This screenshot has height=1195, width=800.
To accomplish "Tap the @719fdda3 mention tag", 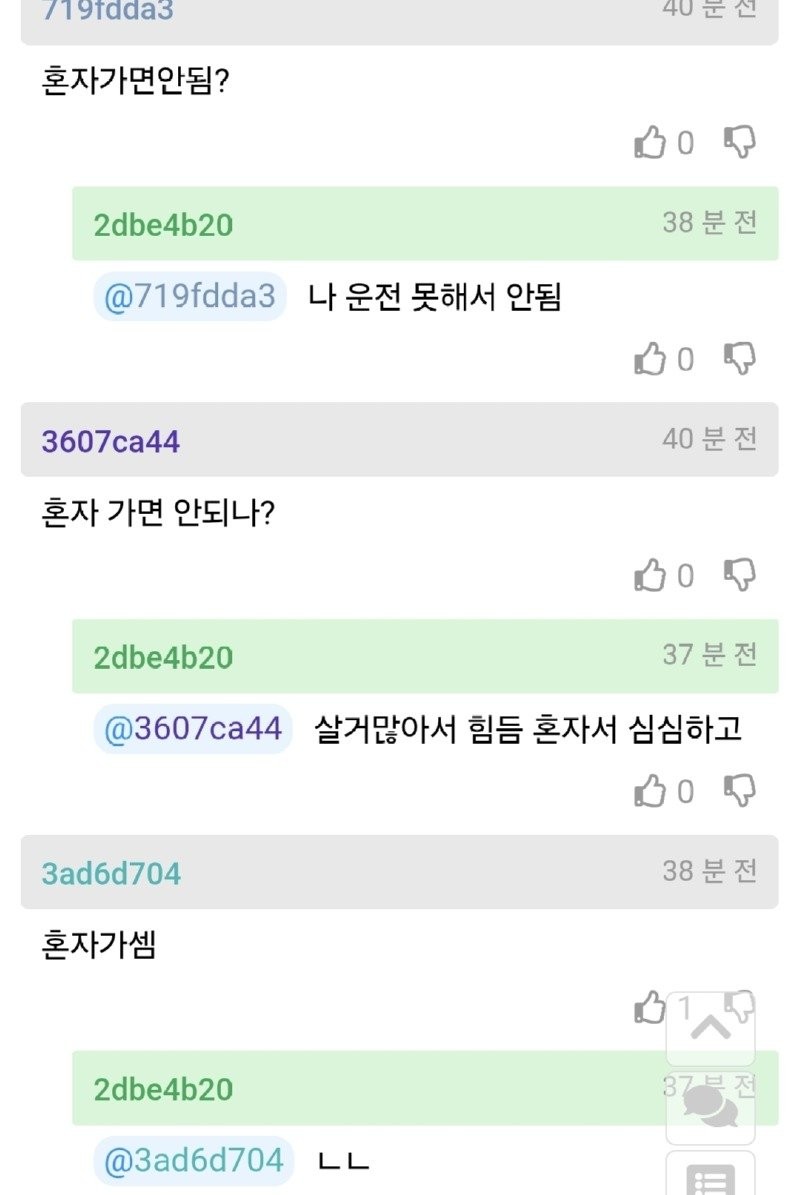I will click(190, 297).
